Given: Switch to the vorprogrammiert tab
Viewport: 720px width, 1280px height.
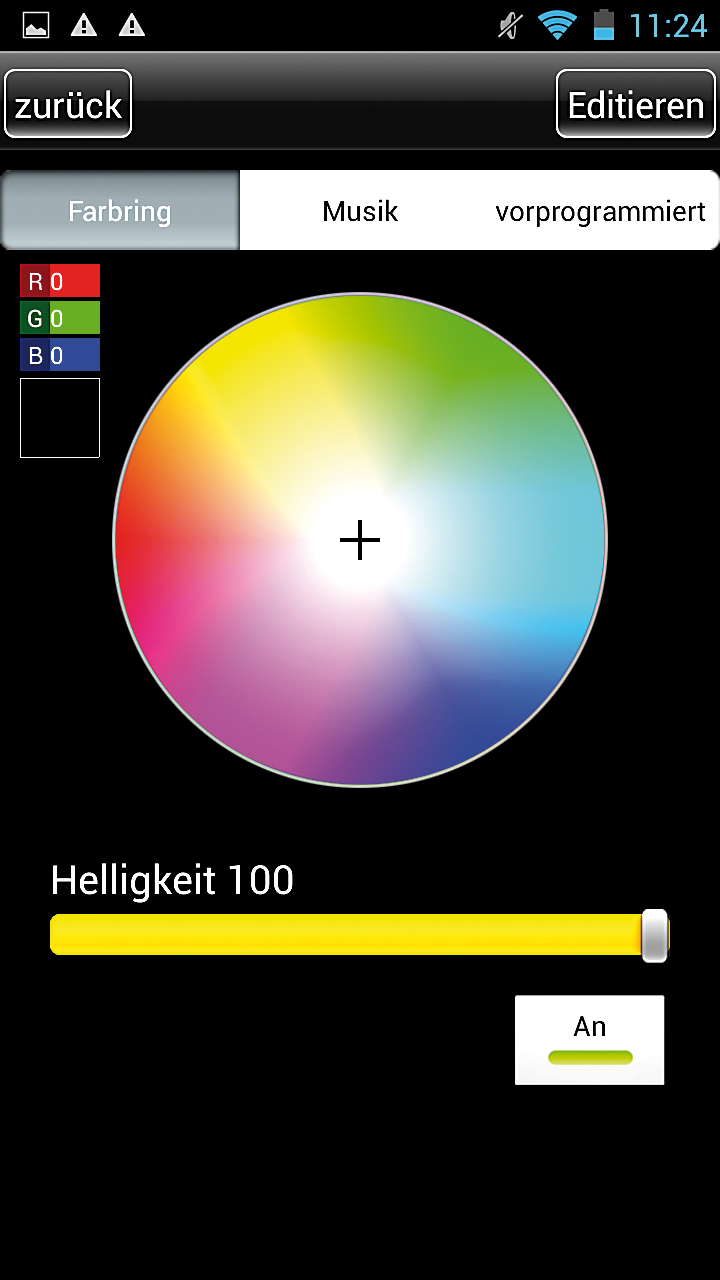Looking at the screenshot, I should point(600,211).
